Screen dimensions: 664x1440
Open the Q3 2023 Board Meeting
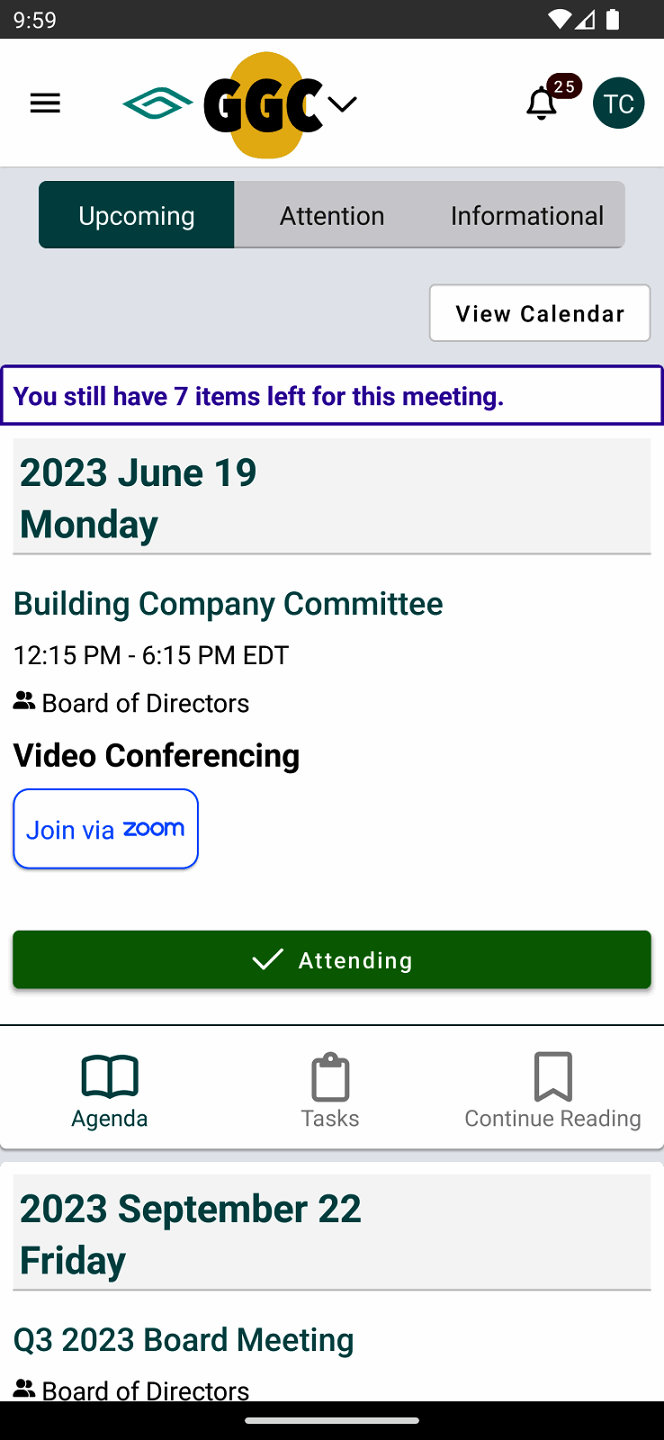click(184, 1340)
